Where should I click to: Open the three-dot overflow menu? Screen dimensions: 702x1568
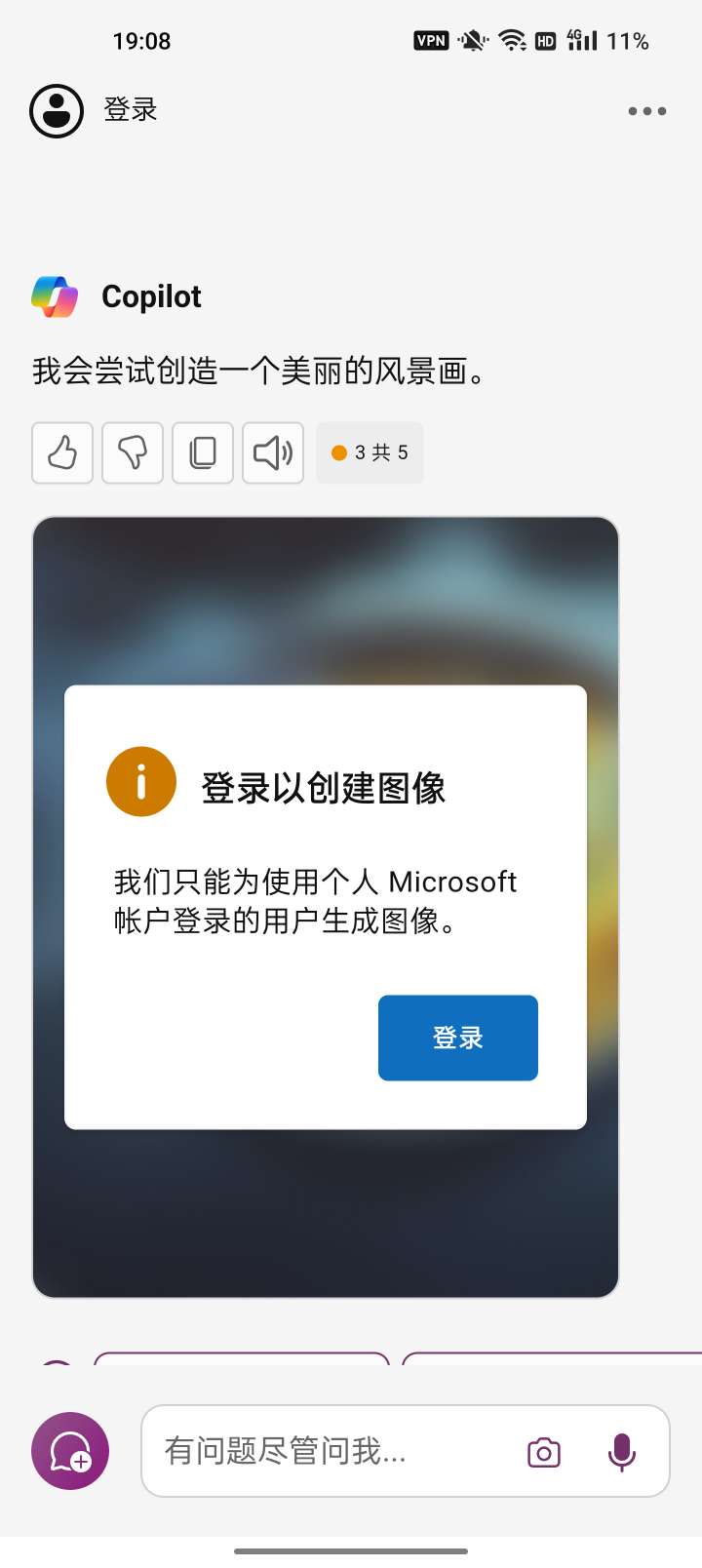[647, 111]
